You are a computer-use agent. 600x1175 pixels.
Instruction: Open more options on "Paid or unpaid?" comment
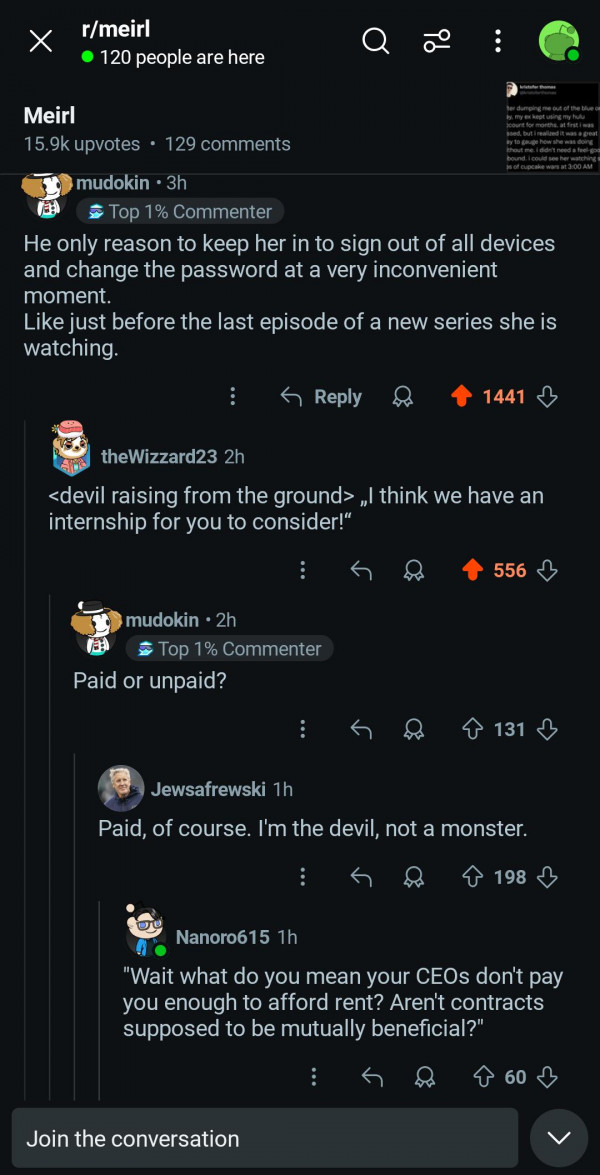302,729
